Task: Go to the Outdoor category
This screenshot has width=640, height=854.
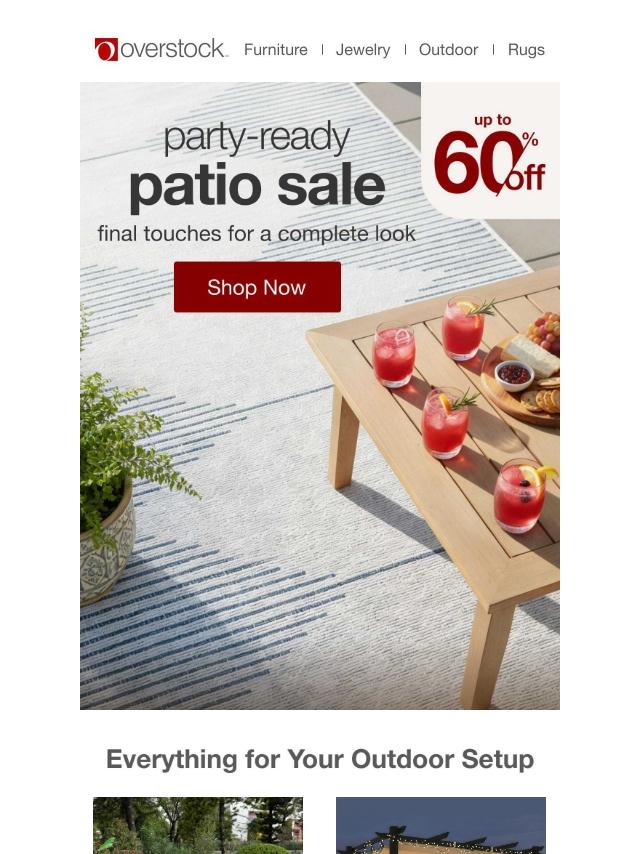Action: (x=448, y=50)
